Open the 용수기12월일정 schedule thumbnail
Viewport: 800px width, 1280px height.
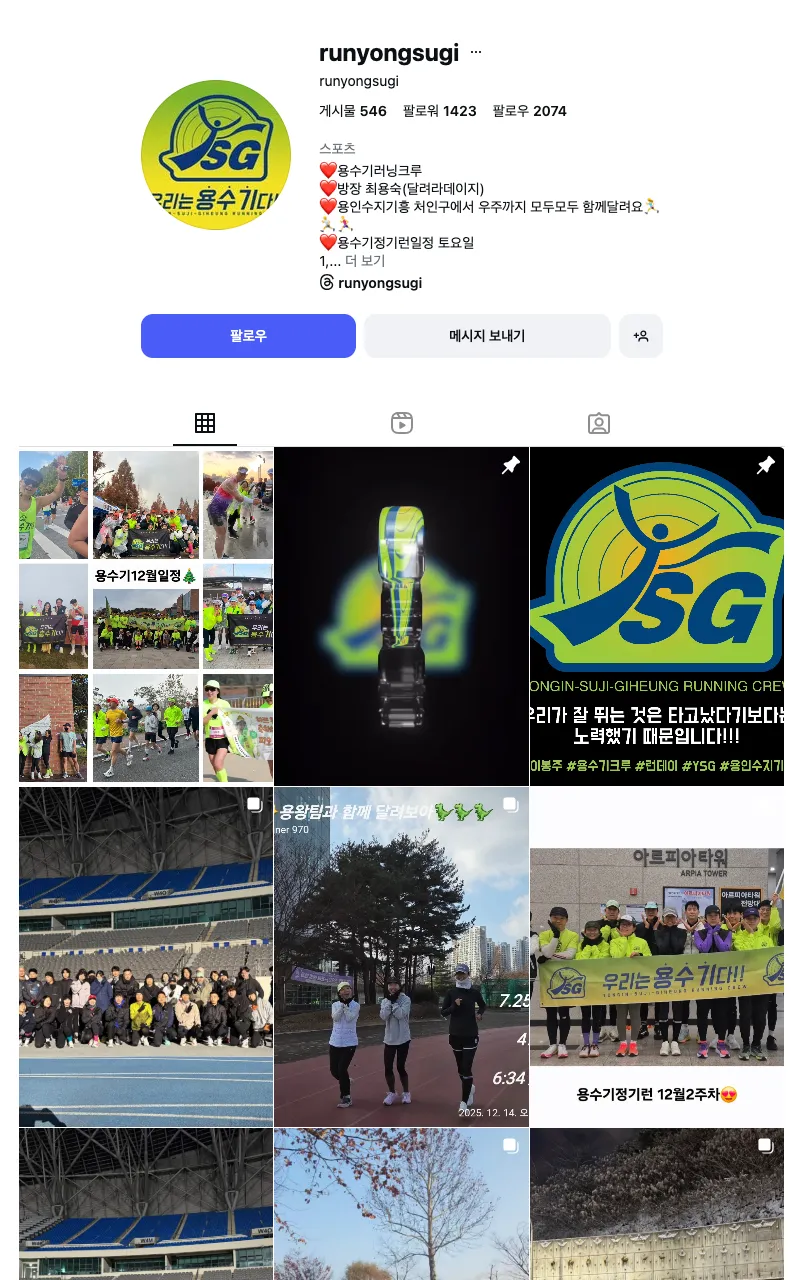point(145,616)
